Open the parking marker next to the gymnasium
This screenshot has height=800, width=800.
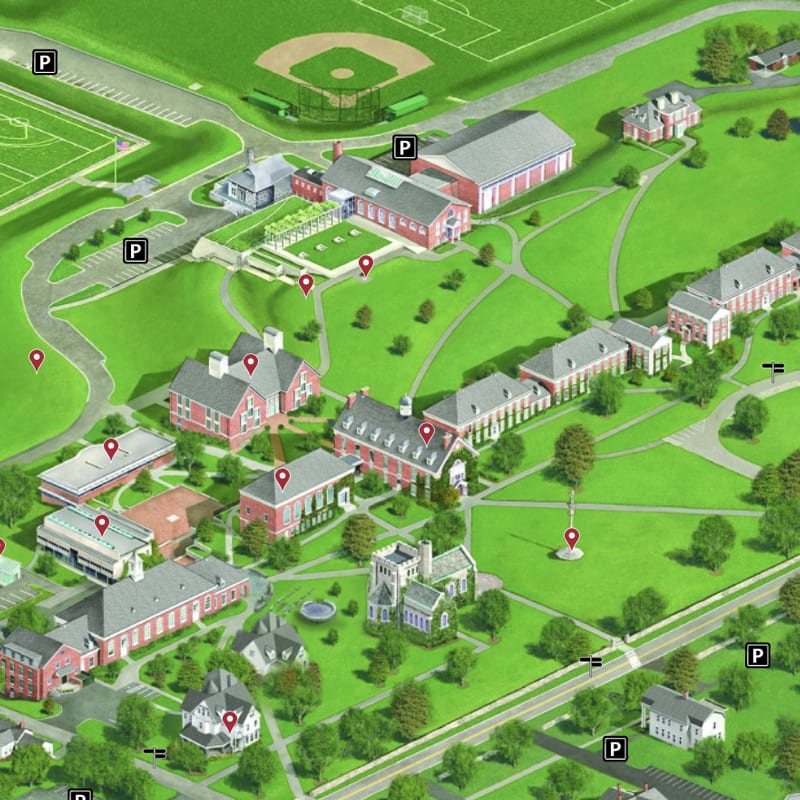point(404,148)
